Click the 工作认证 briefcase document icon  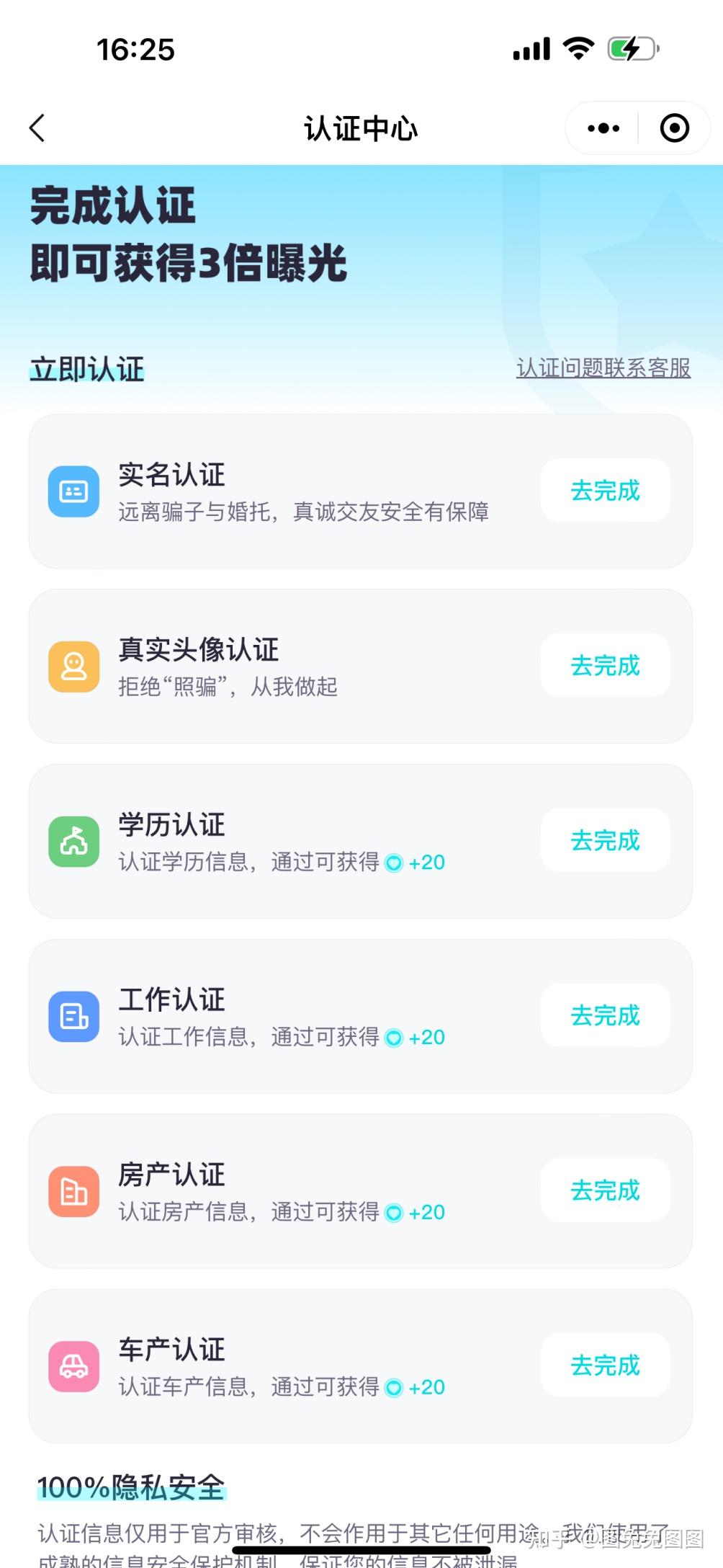click(73, 1016)
